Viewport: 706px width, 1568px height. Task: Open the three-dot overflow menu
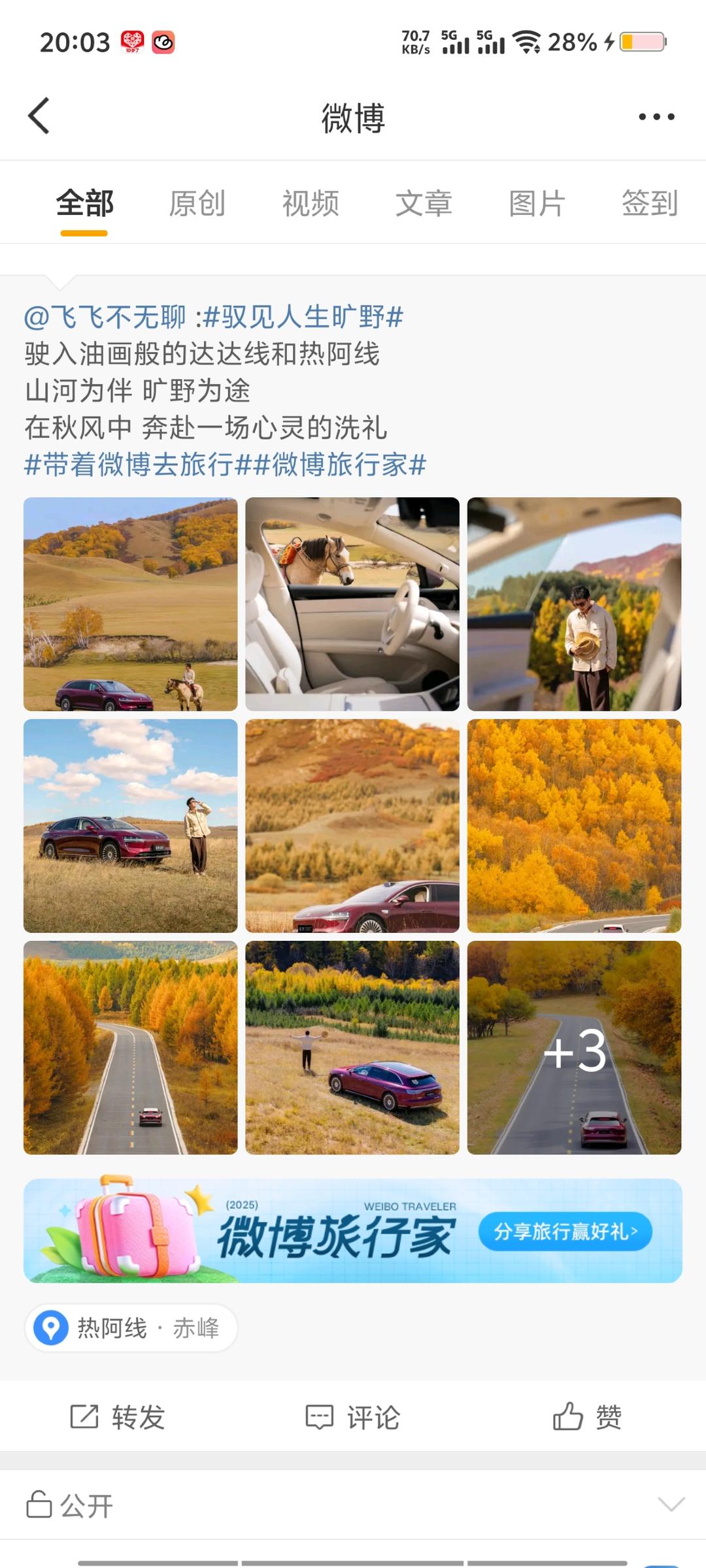coord(656,117)
